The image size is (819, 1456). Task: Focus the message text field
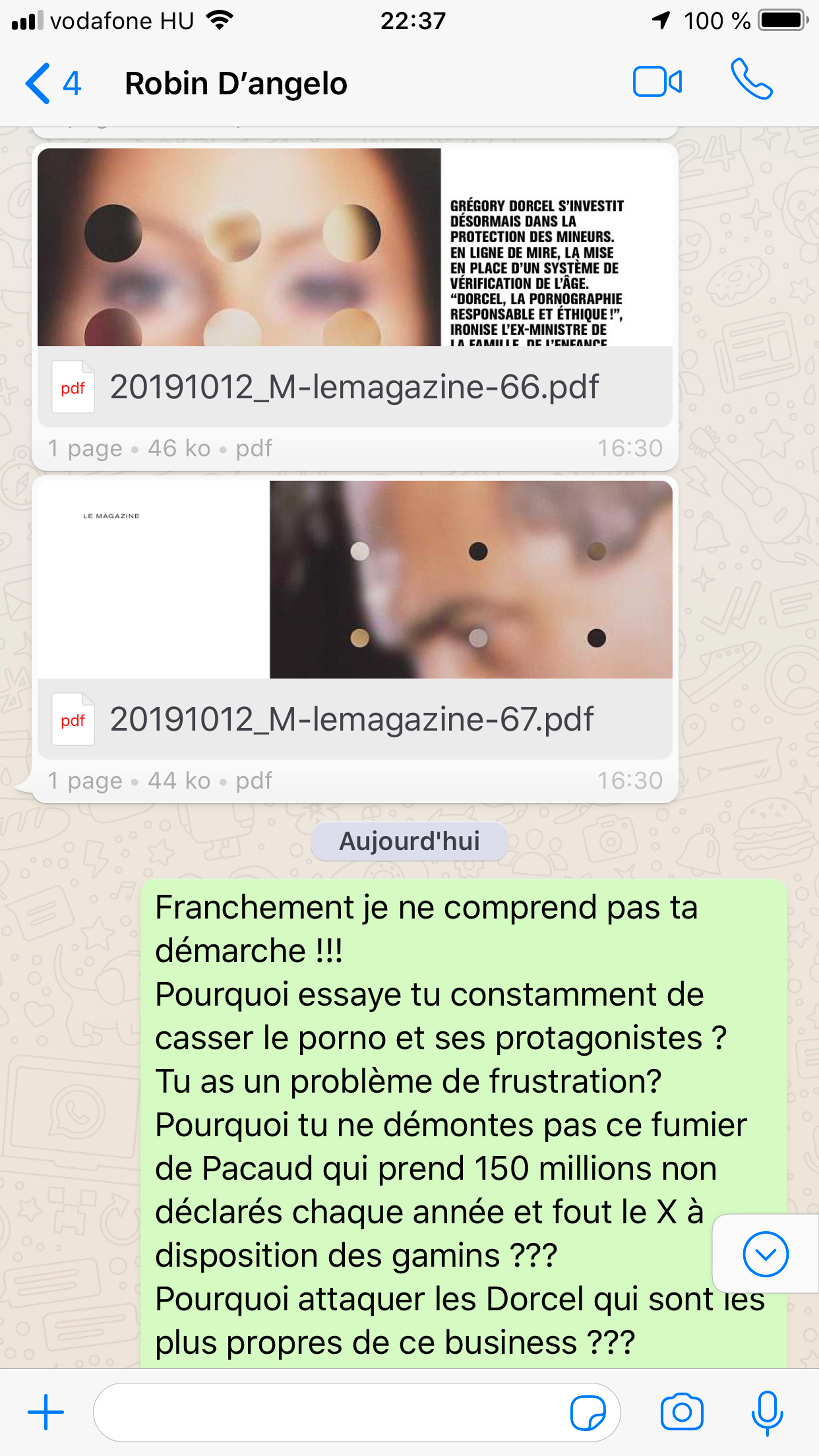(x=328, y=1413)
